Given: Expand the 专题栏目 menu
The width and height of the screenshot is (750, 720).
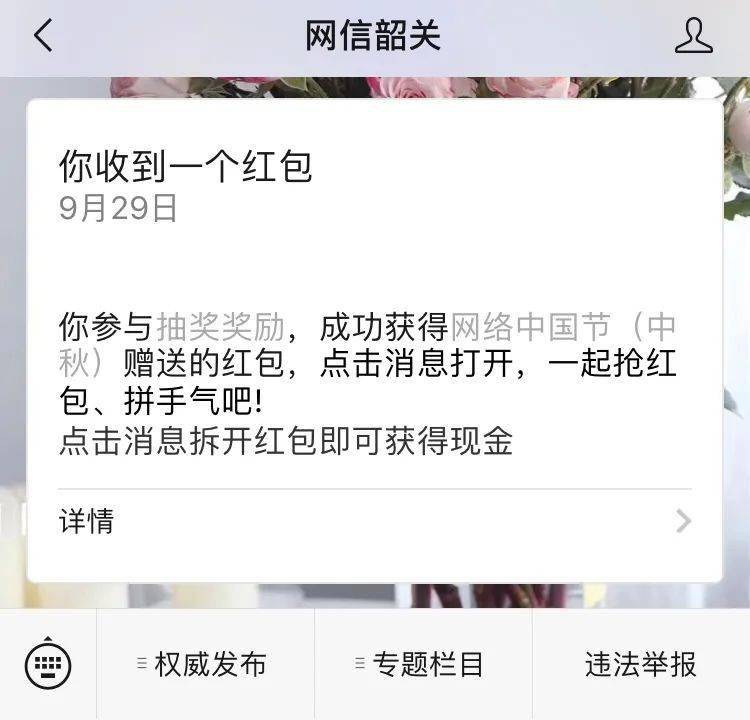Looking at the screenshot, I should [423, 664].
